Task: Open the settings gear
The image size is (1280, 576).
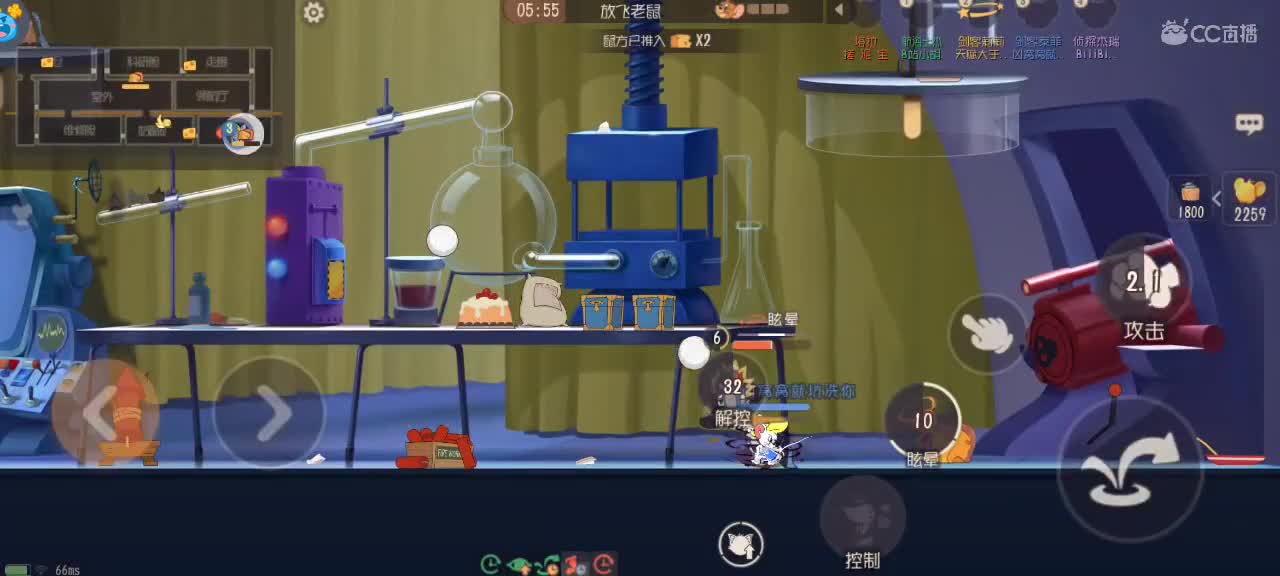Action: 314,12
